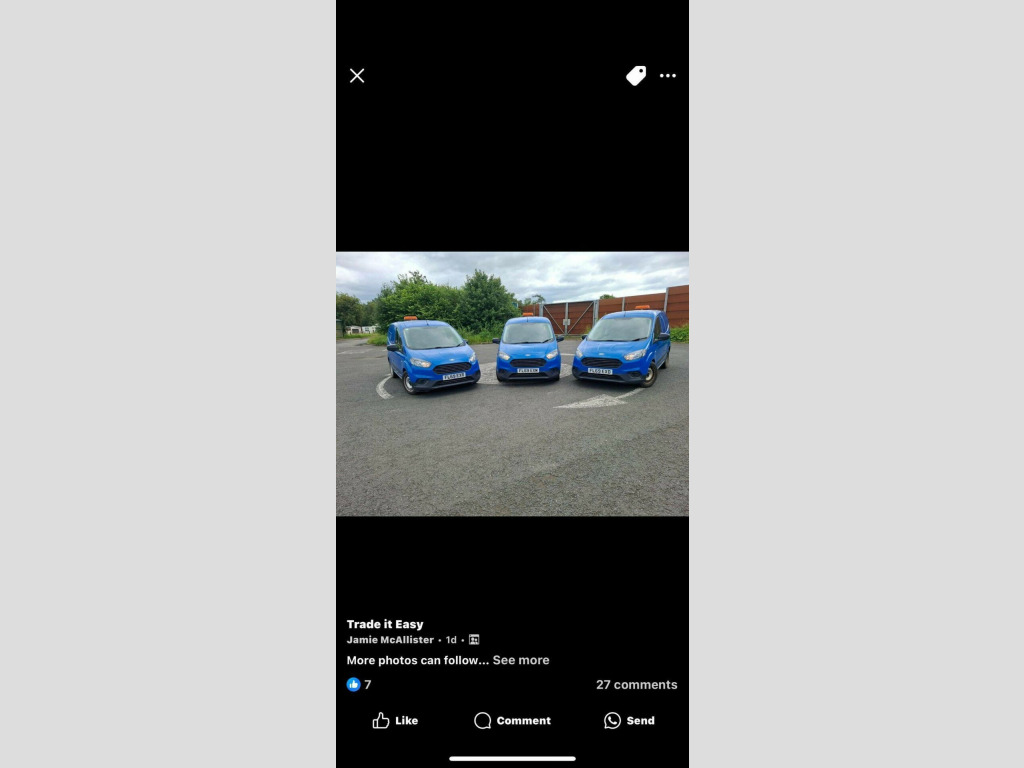Open the tag icon in top bar

pos(636,76)
